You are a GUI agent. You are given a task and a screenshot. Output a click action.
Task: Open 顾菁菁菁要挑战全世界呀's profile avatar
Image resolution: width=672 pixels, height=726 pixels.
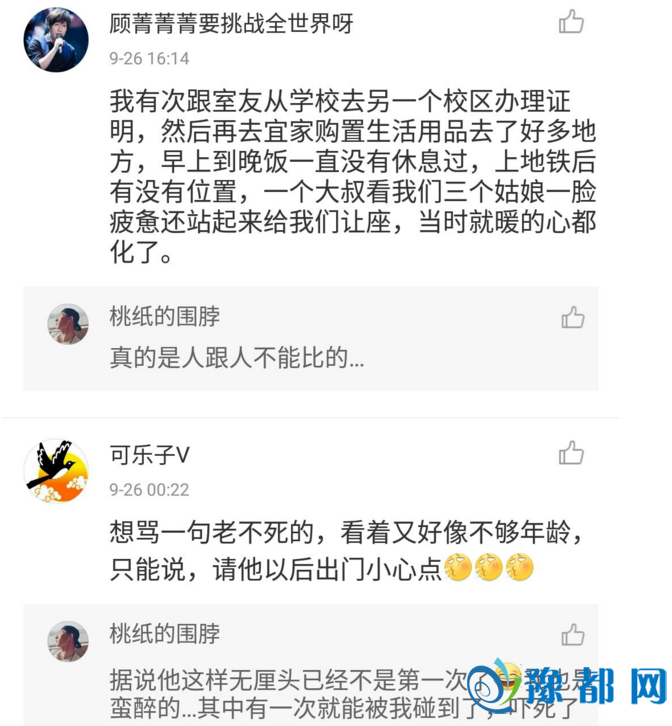(56, 39)
